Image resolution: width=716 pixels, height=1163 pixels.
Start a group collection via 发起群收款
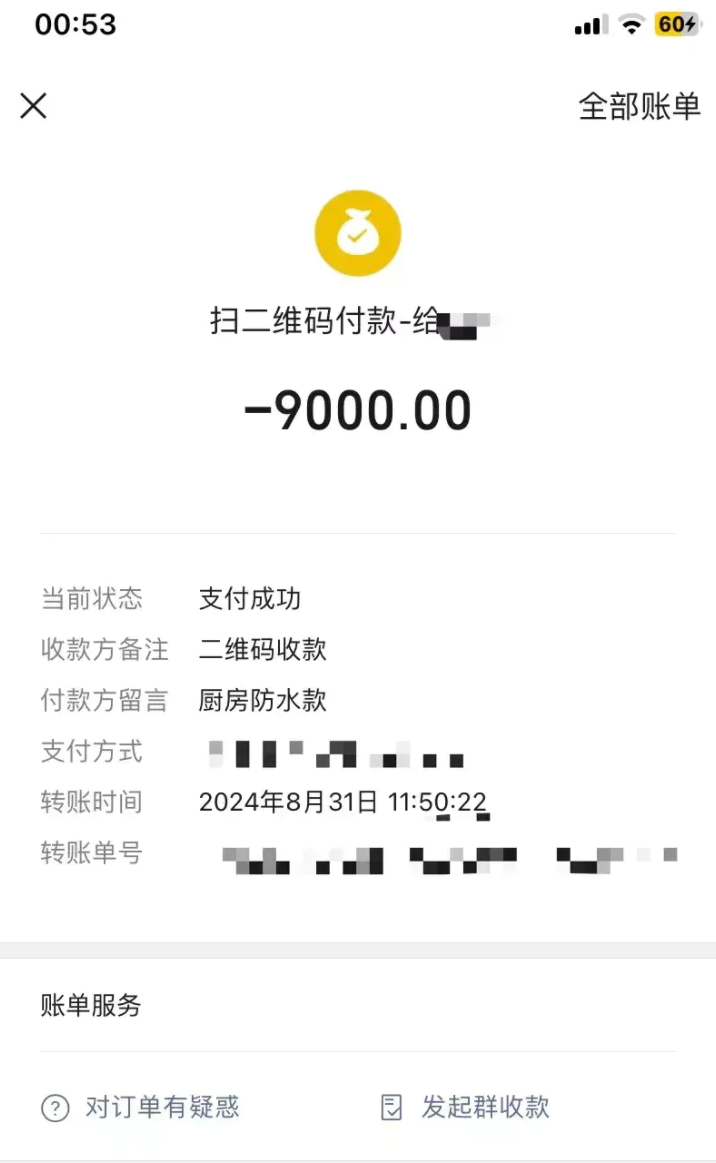[x=466, y=1107]
